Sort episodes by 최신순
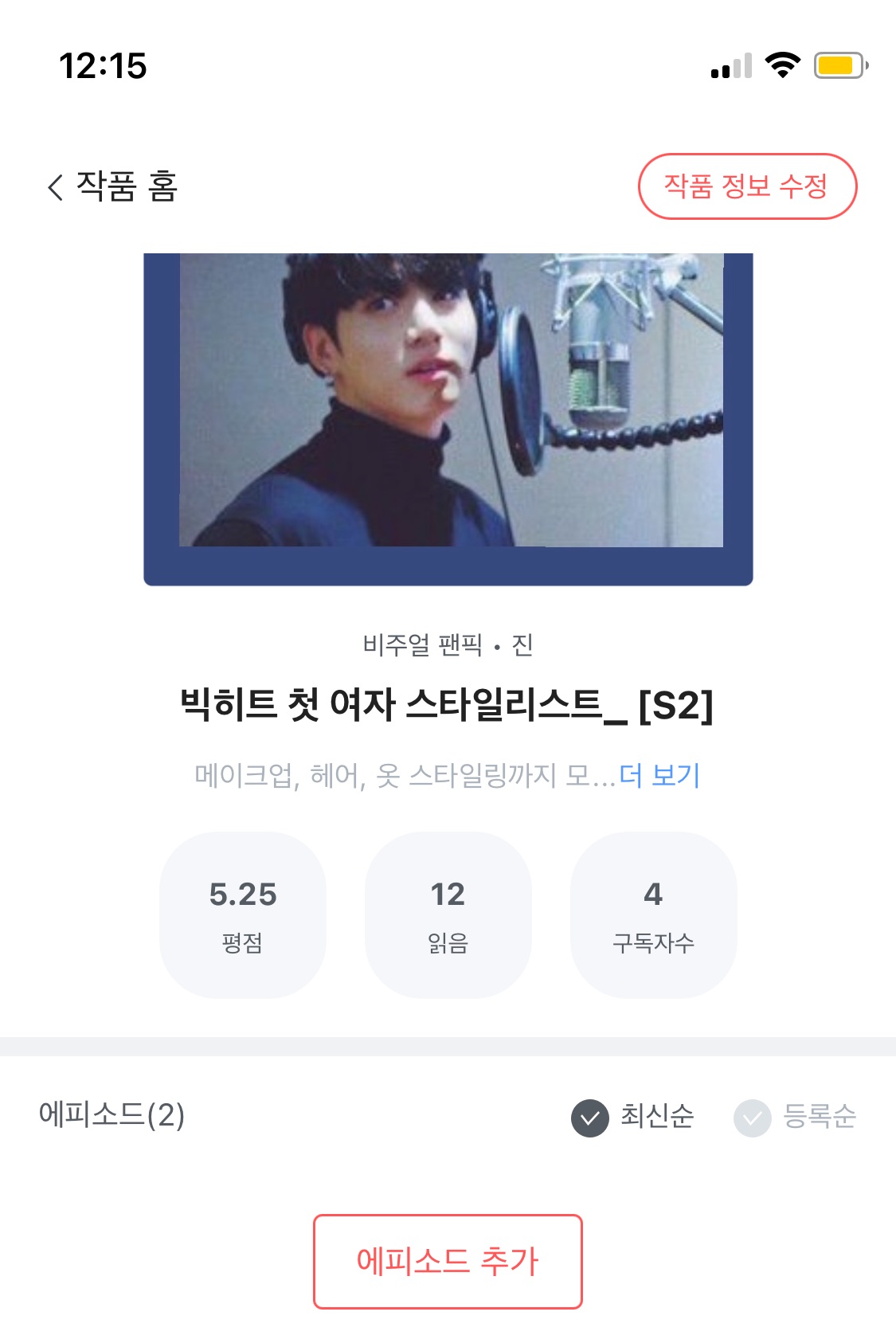 [x=633, y=1117]
